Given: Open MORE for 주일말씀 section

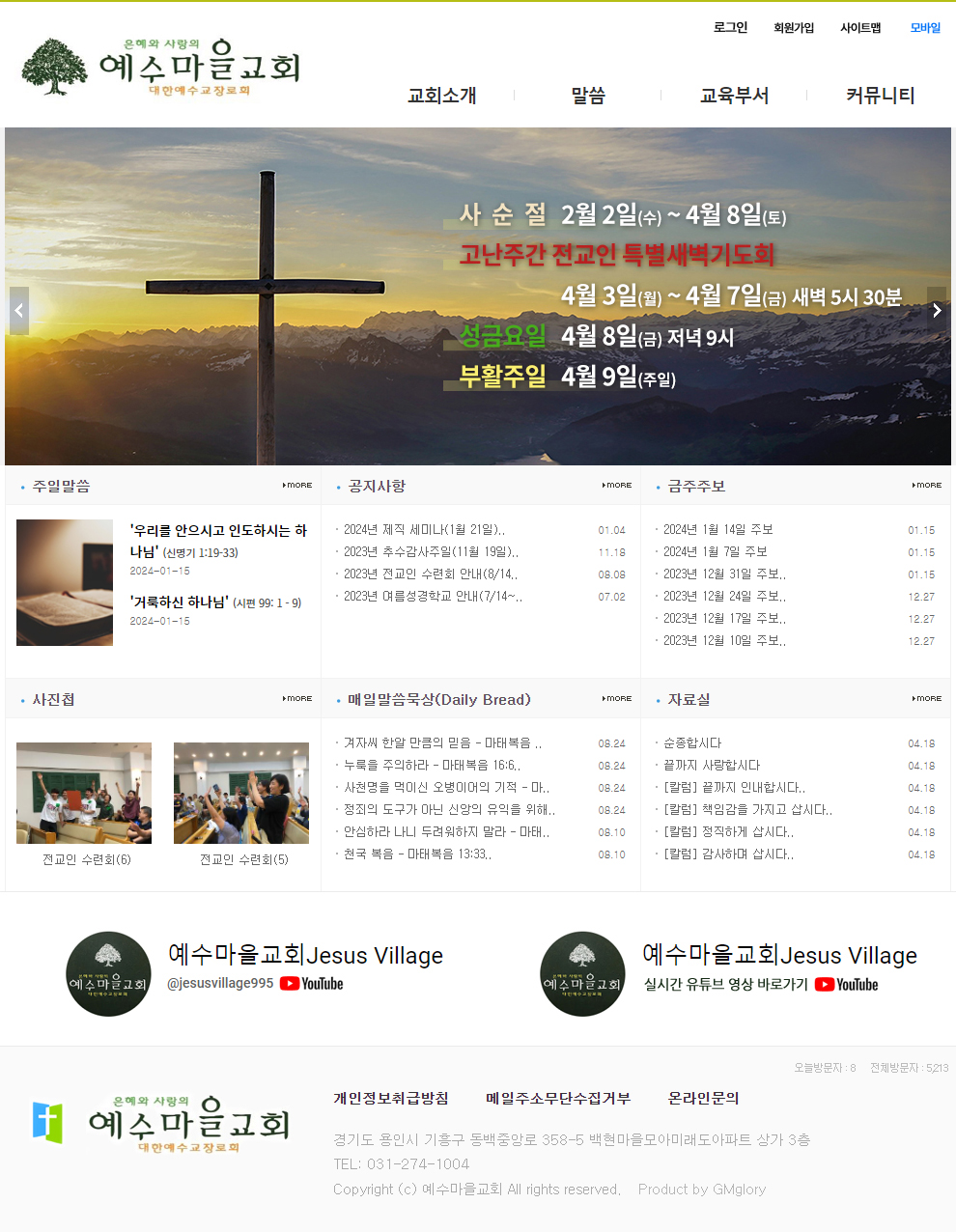Looking at the screenshot, I should click(x=297, y=485).
